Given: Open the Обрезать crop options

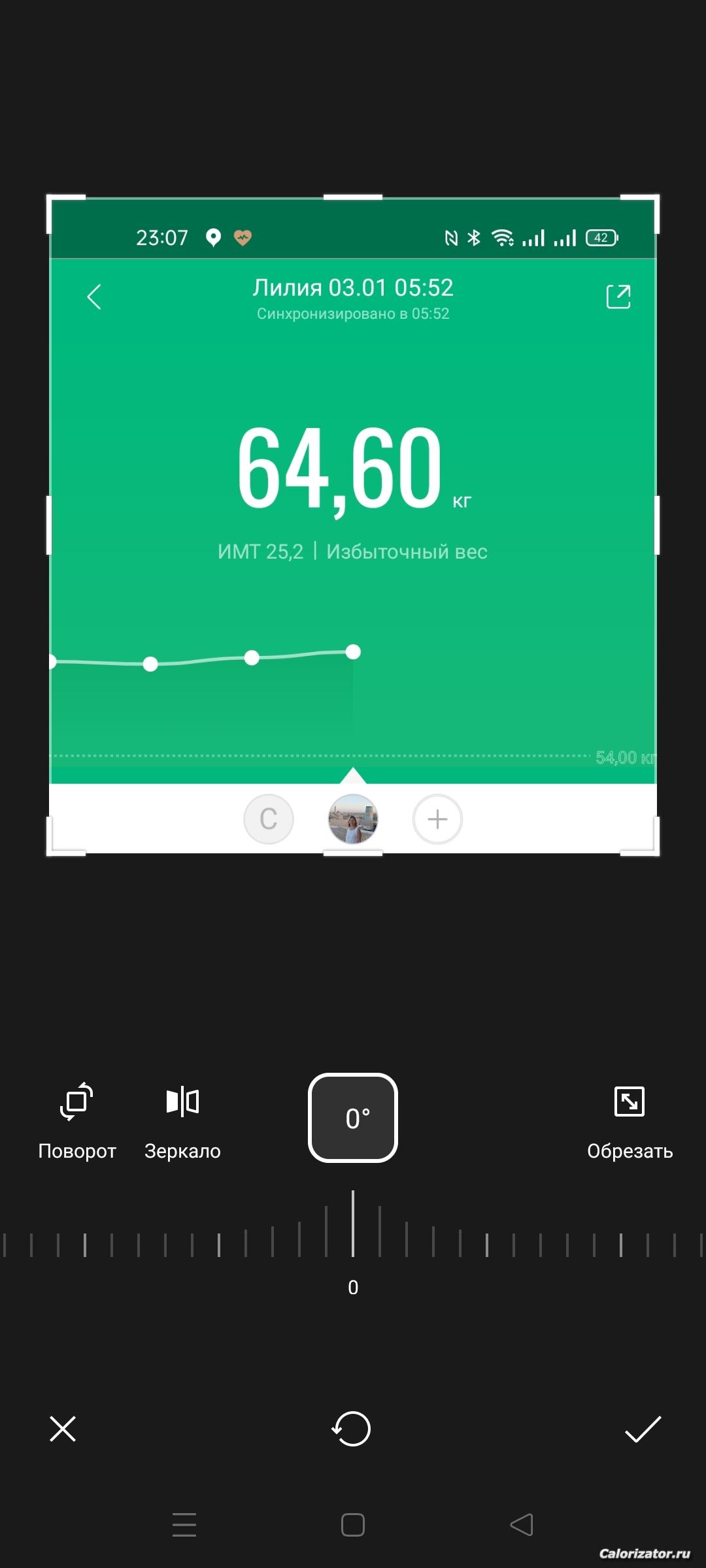Looking at the screenshot, I should pos(630,1120).
